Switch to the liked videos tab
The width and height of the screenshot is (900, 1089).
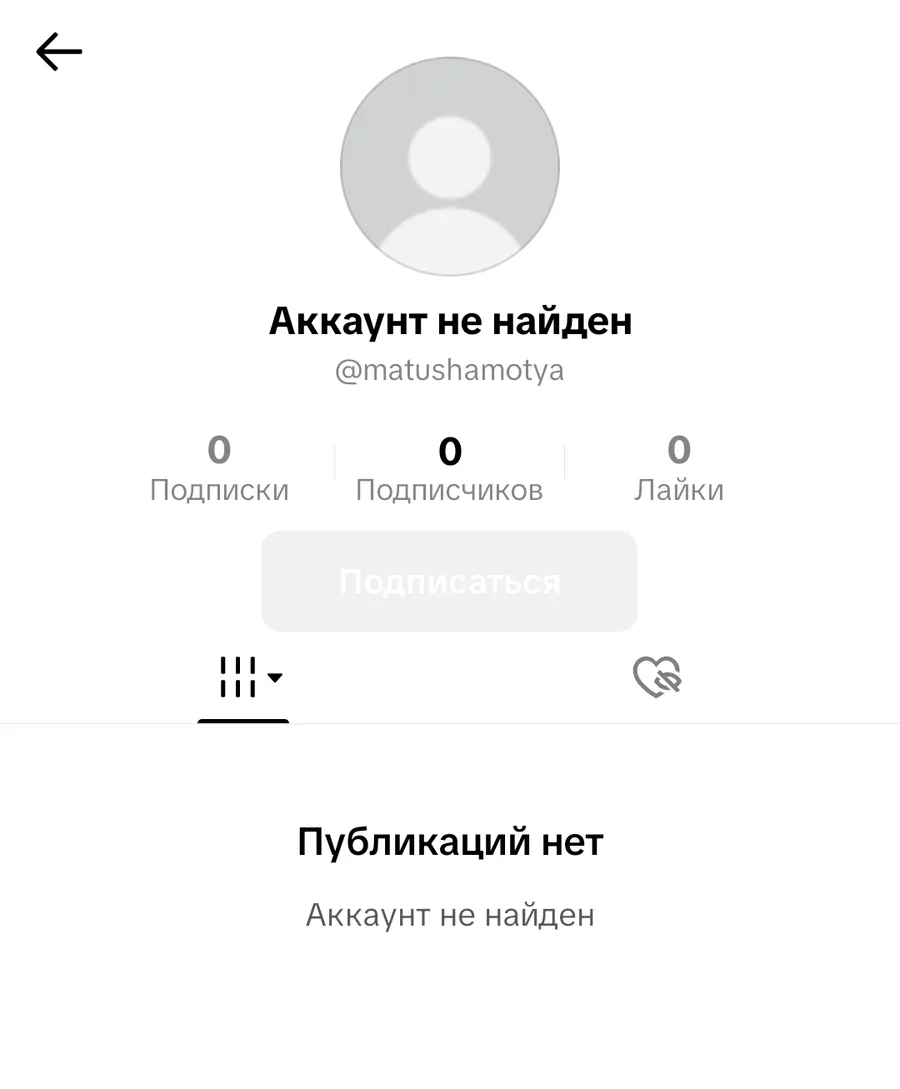(x=657, y=677)
